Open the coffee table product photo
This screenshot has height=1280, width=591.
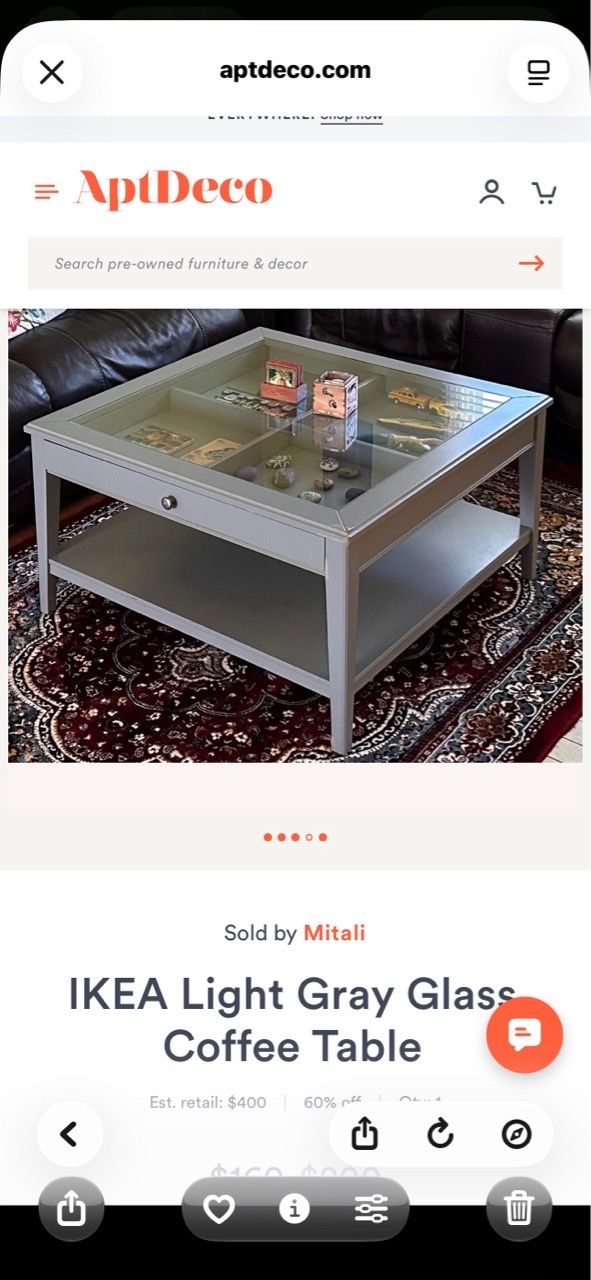click(x=295, y=536)
